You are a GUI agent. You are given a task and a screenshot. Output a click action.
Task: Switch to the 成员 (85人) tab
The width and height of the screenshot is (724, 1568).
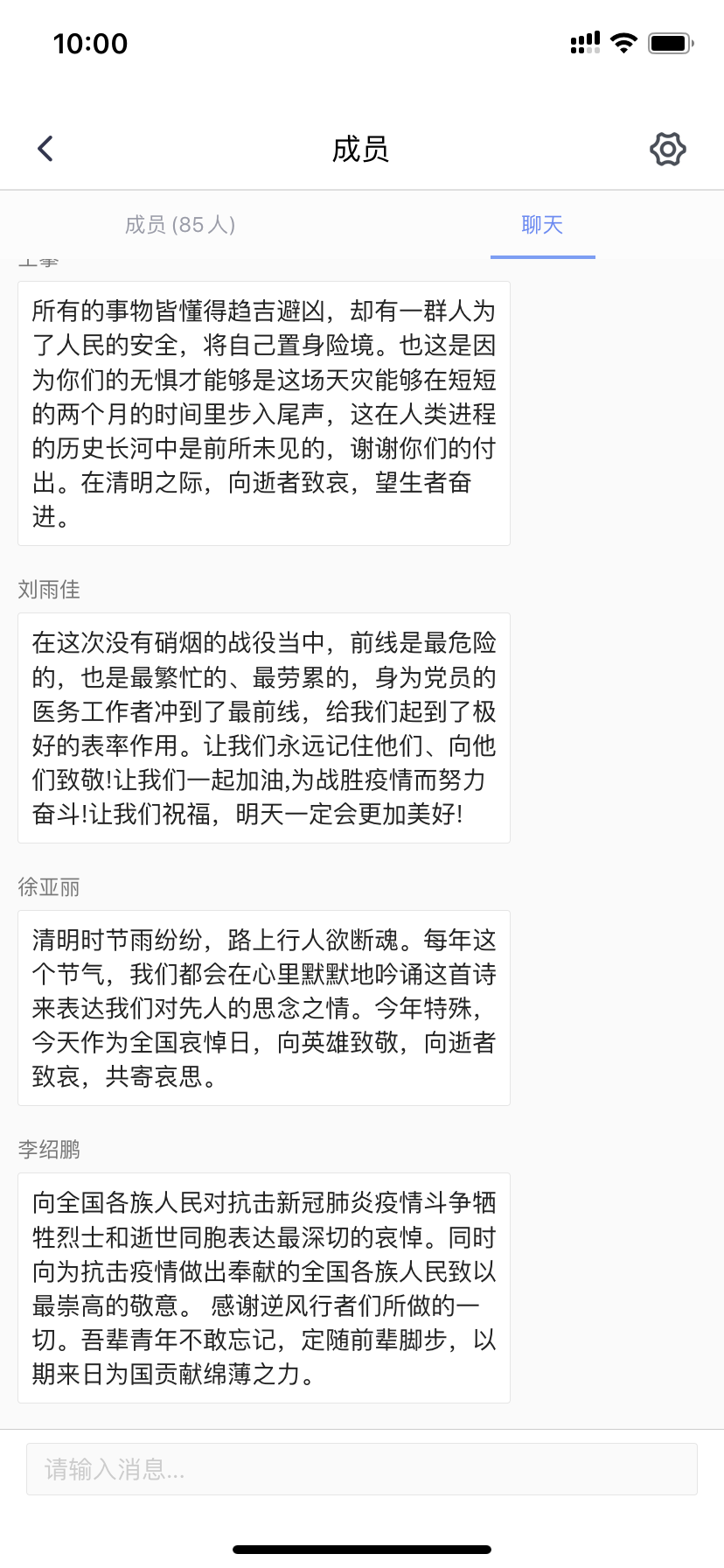(180, 225)
